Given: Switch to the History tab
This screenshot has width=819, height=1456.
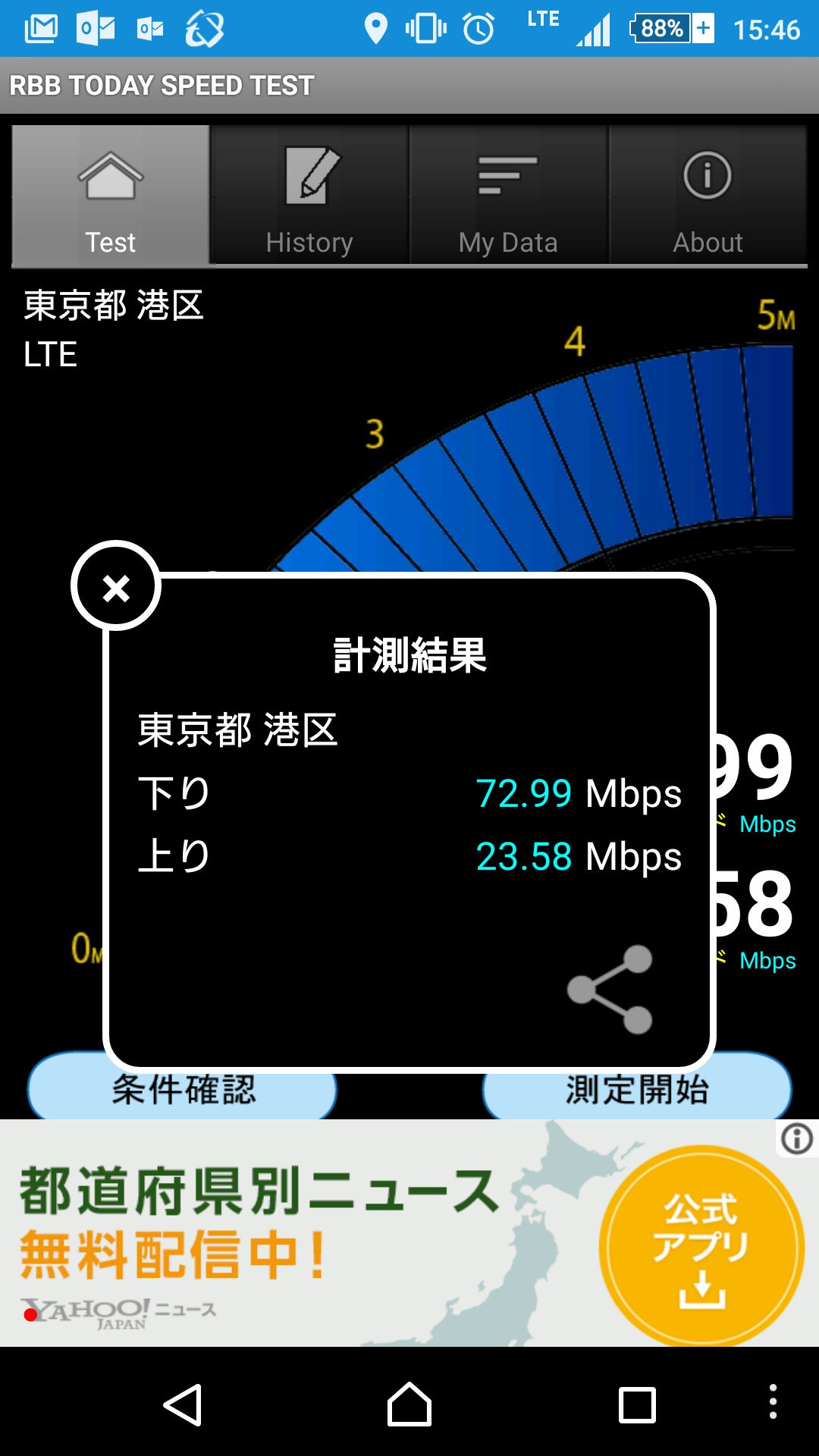Looking at the screenshot, I should 309,196.
